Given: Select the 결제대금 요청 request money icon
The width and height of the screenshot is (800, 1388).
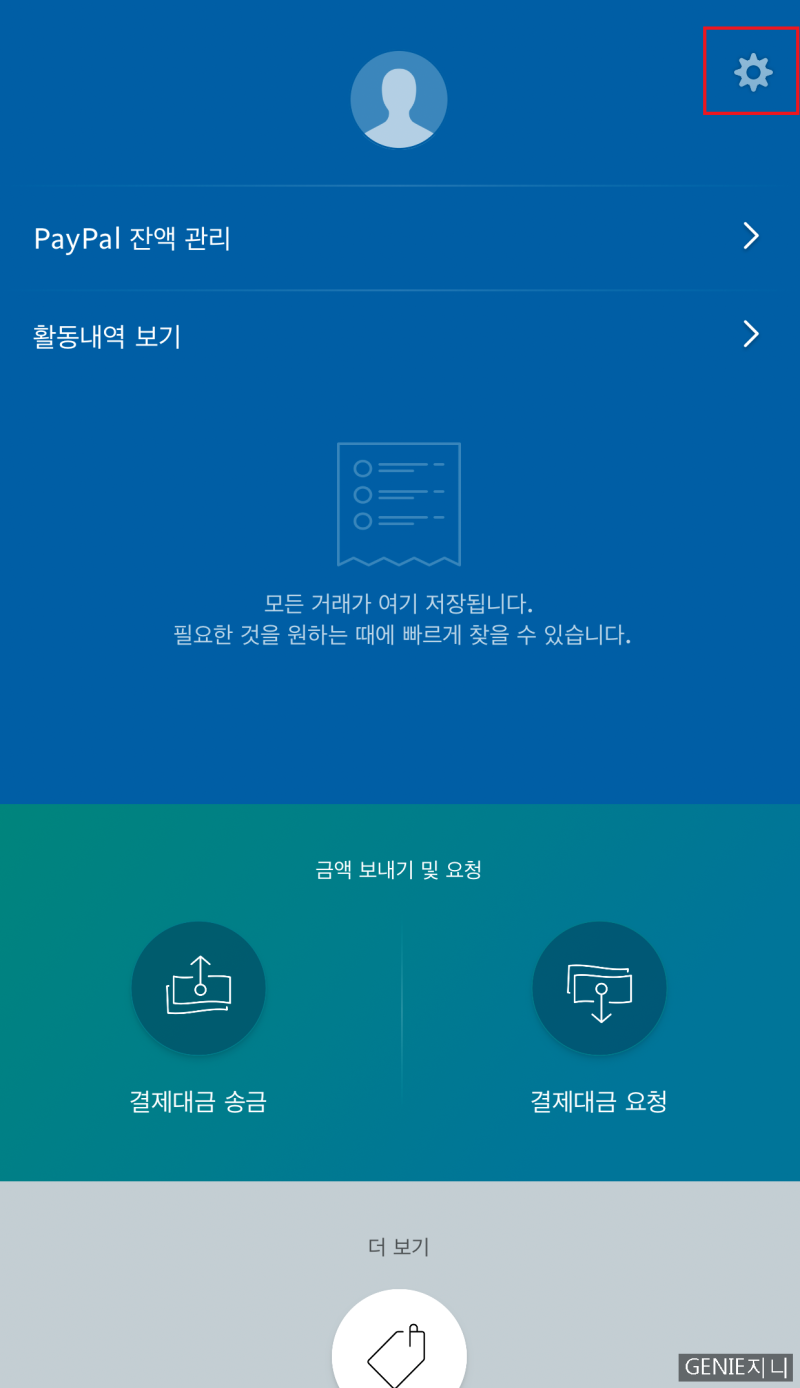Looking at the screenshot, I should (598, 987).
